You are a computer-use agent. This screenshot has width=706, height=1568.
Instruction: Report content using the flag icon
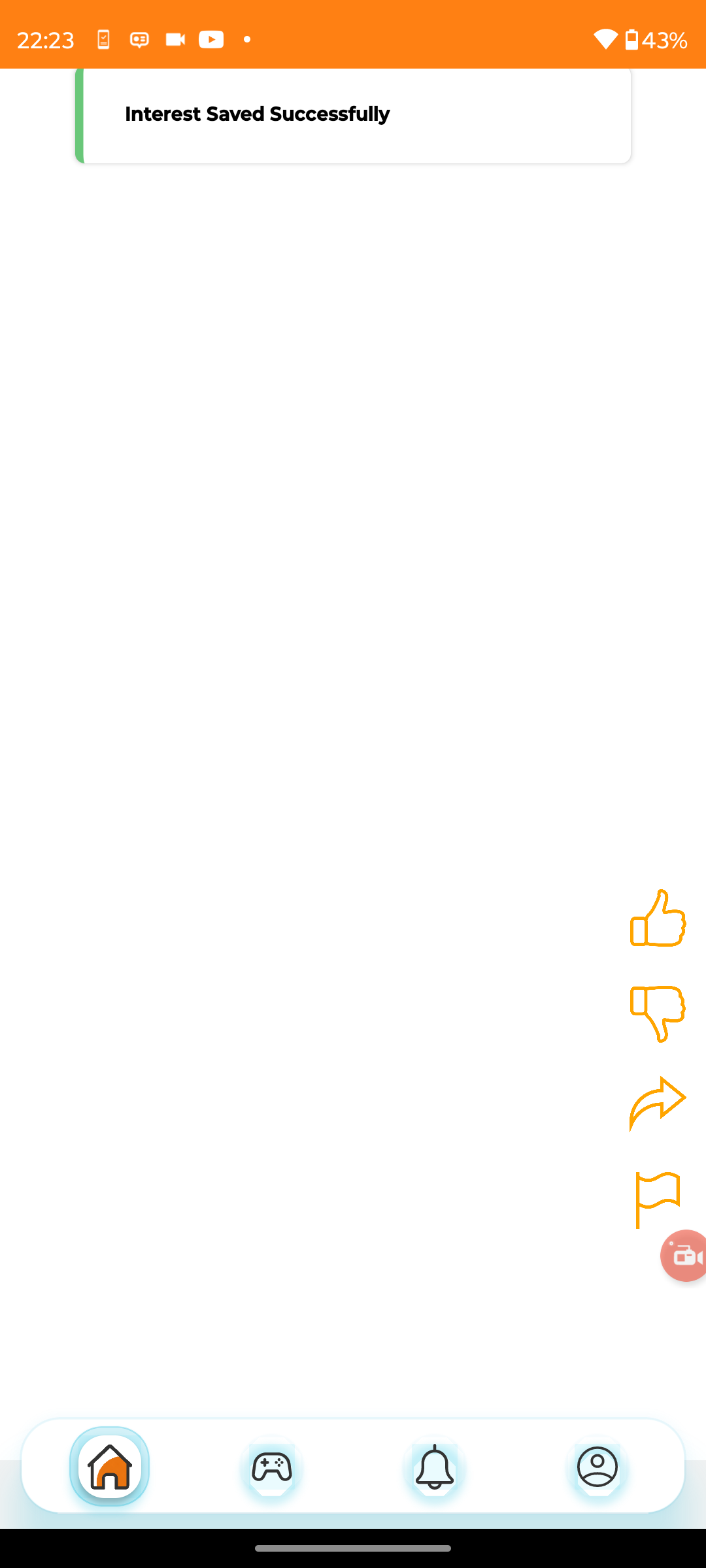click(657, 1199)
